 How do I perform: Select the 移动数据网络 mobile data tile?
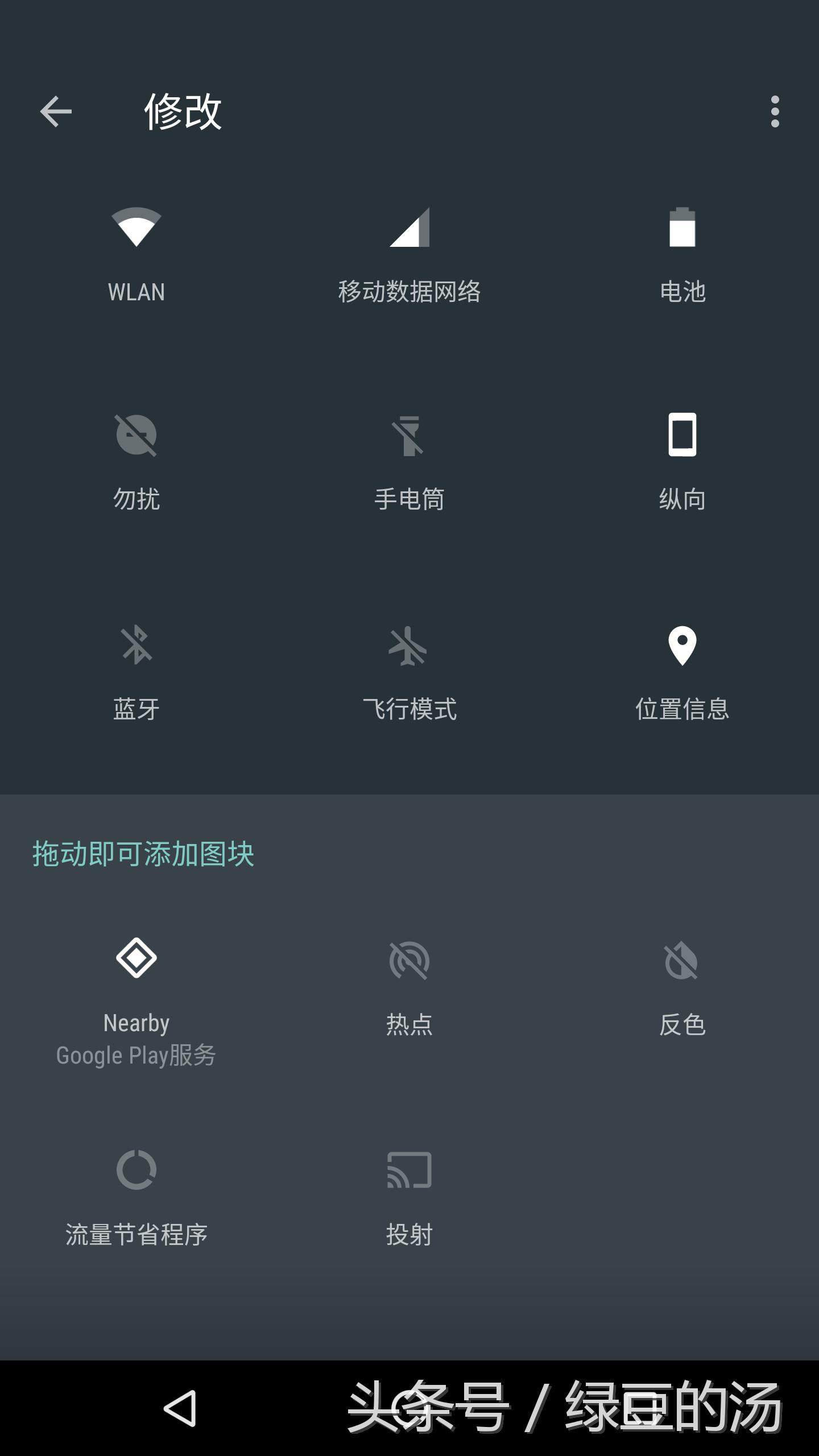[x=409, y=250]
